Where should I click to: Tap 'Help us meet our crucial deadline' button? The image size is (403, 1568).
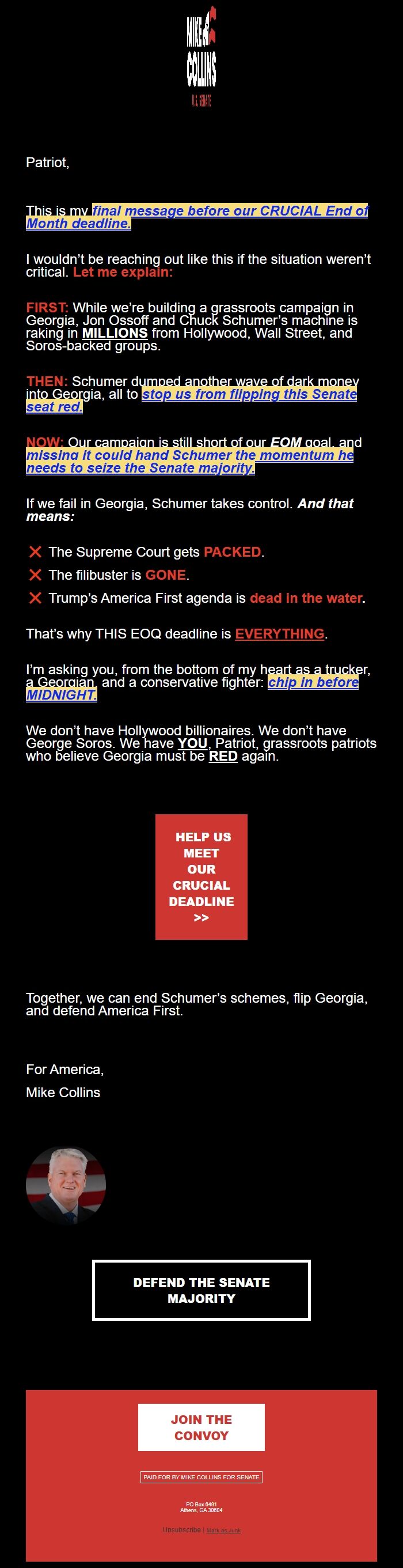[x=201, y=877]
